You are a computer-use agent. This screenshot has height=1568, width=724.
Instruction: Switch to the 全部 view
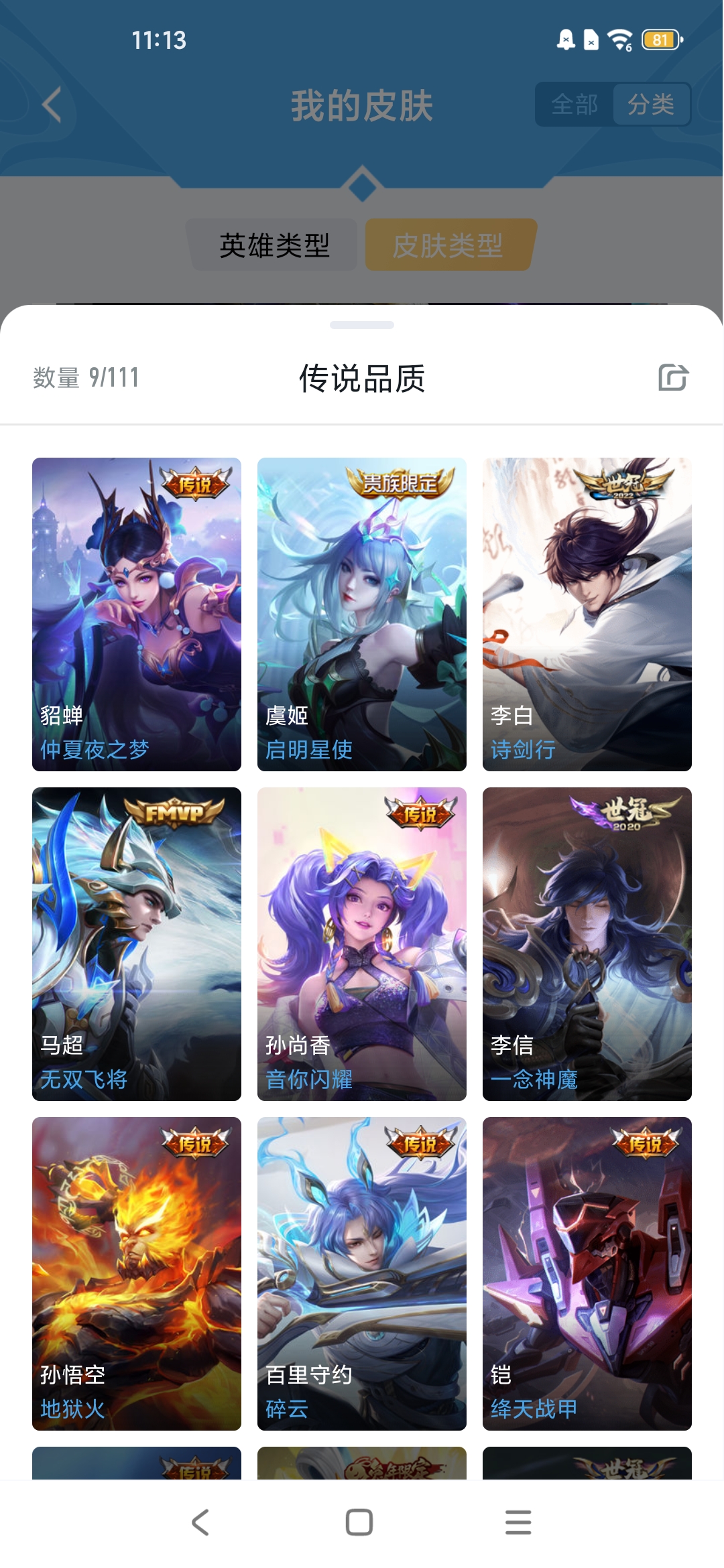point(575,105)
